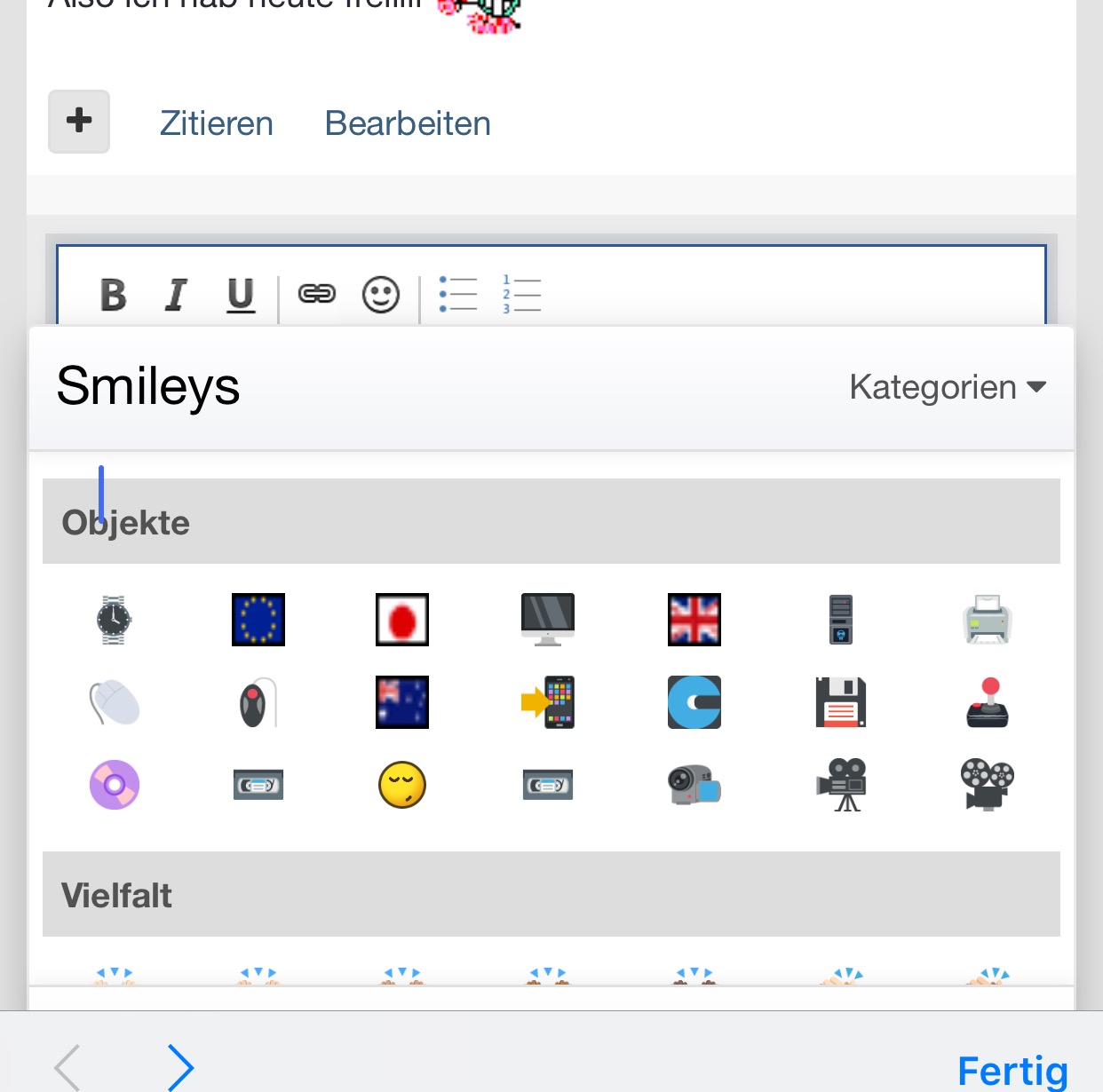Insert the wristwatch smiley
The image size is (1103, 1092).
click(114, 620)
